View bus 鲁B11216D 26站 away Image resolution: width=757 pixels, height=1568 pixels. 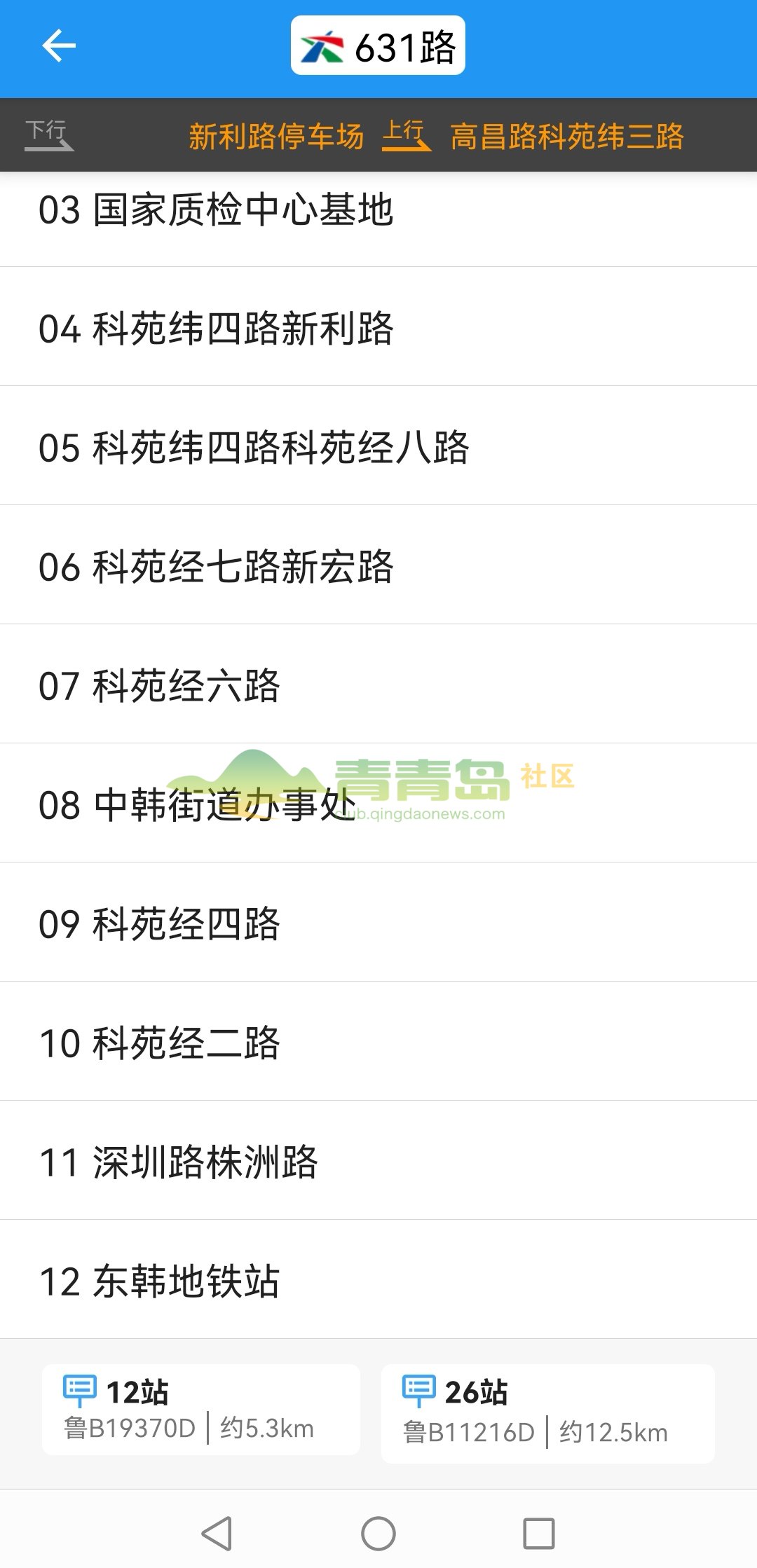tap(547, 1412)
